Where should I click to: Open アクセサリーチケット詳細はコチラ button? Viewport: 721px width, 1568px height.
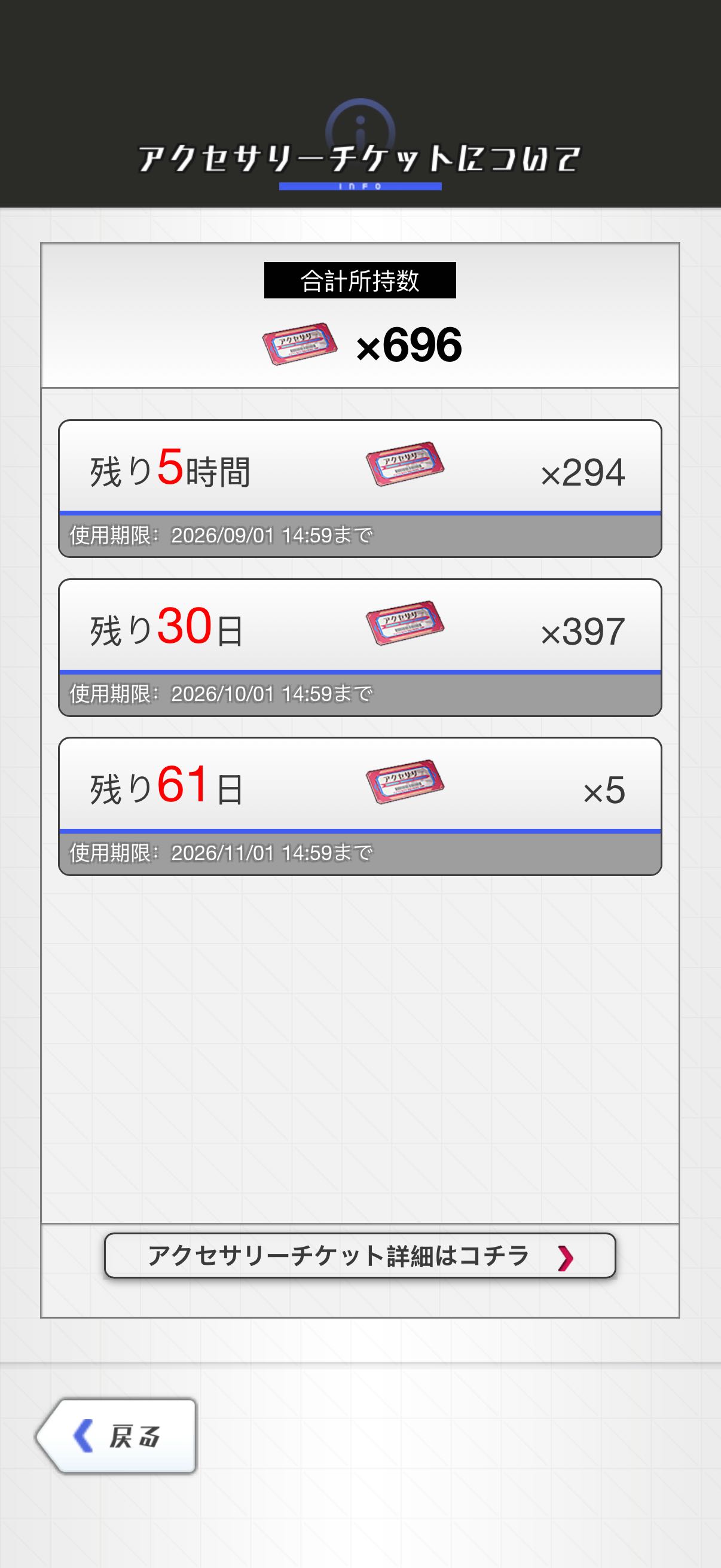pos(359,1256)
